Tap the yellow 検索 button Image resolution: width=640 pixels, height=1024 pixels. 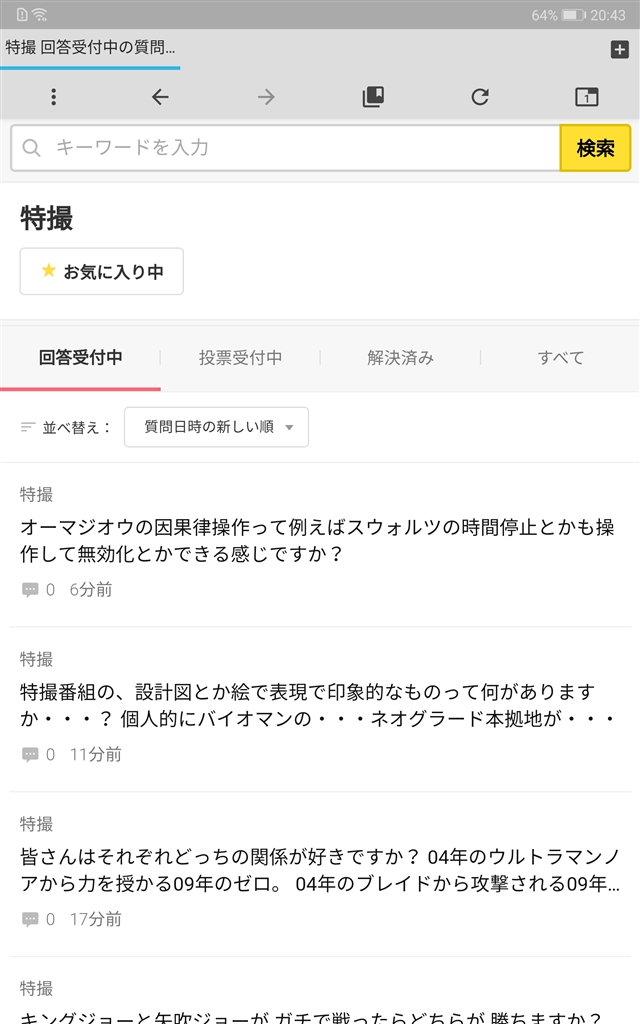coord(595,148)
